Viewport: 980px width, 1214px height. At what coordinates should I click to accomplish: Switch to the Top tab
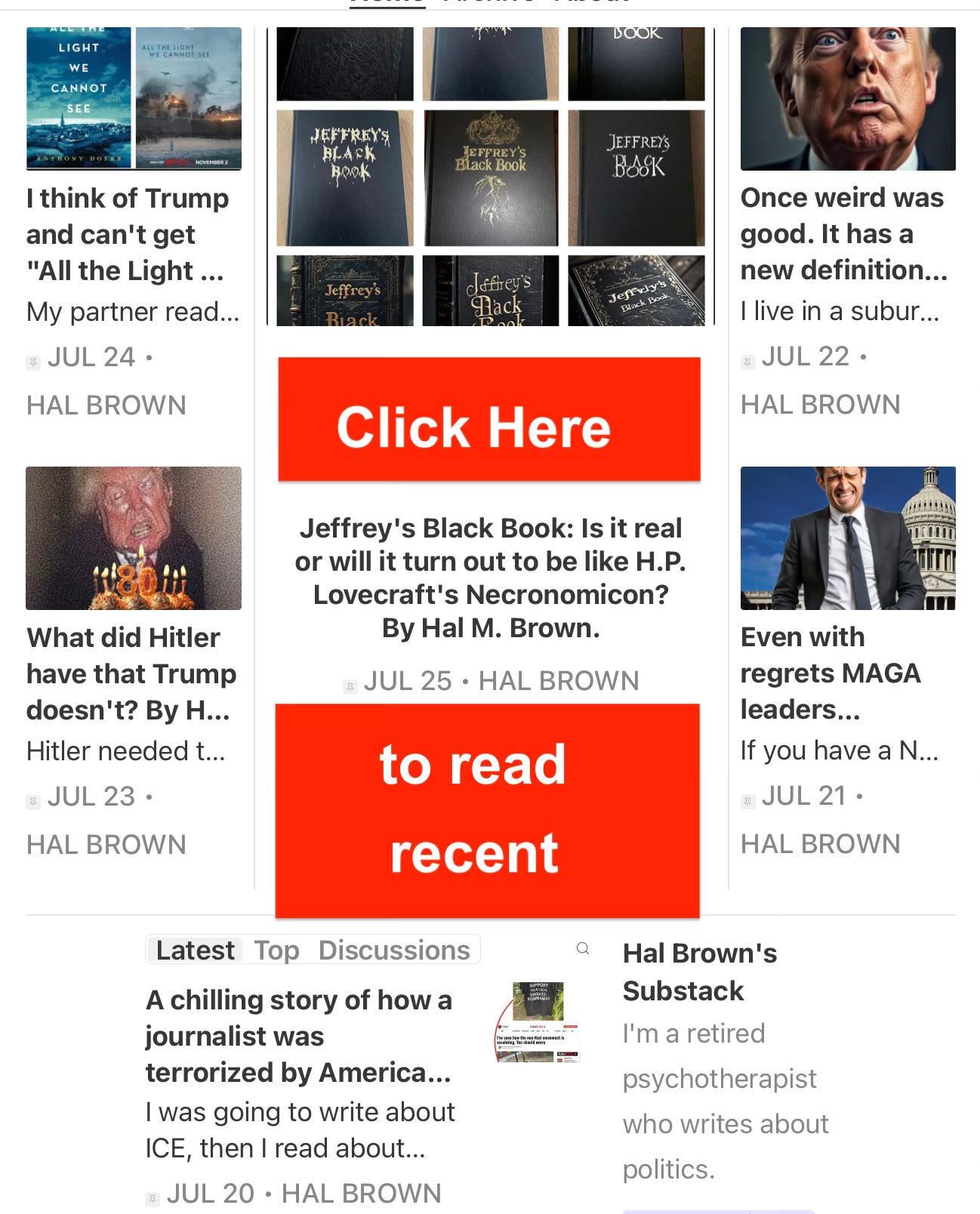point(276,950)
